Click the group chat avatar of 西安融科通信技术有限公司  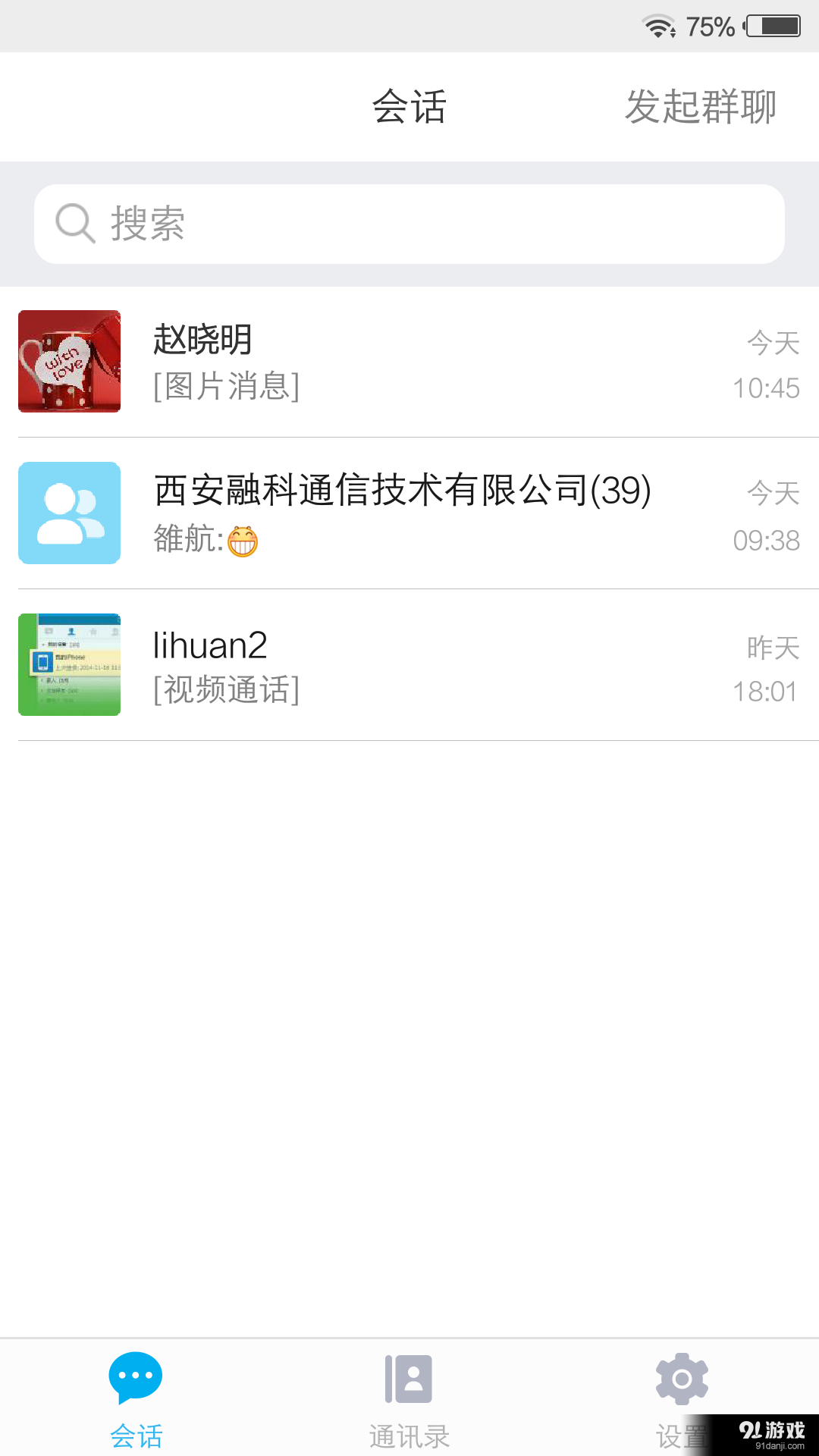coord(69,513)
